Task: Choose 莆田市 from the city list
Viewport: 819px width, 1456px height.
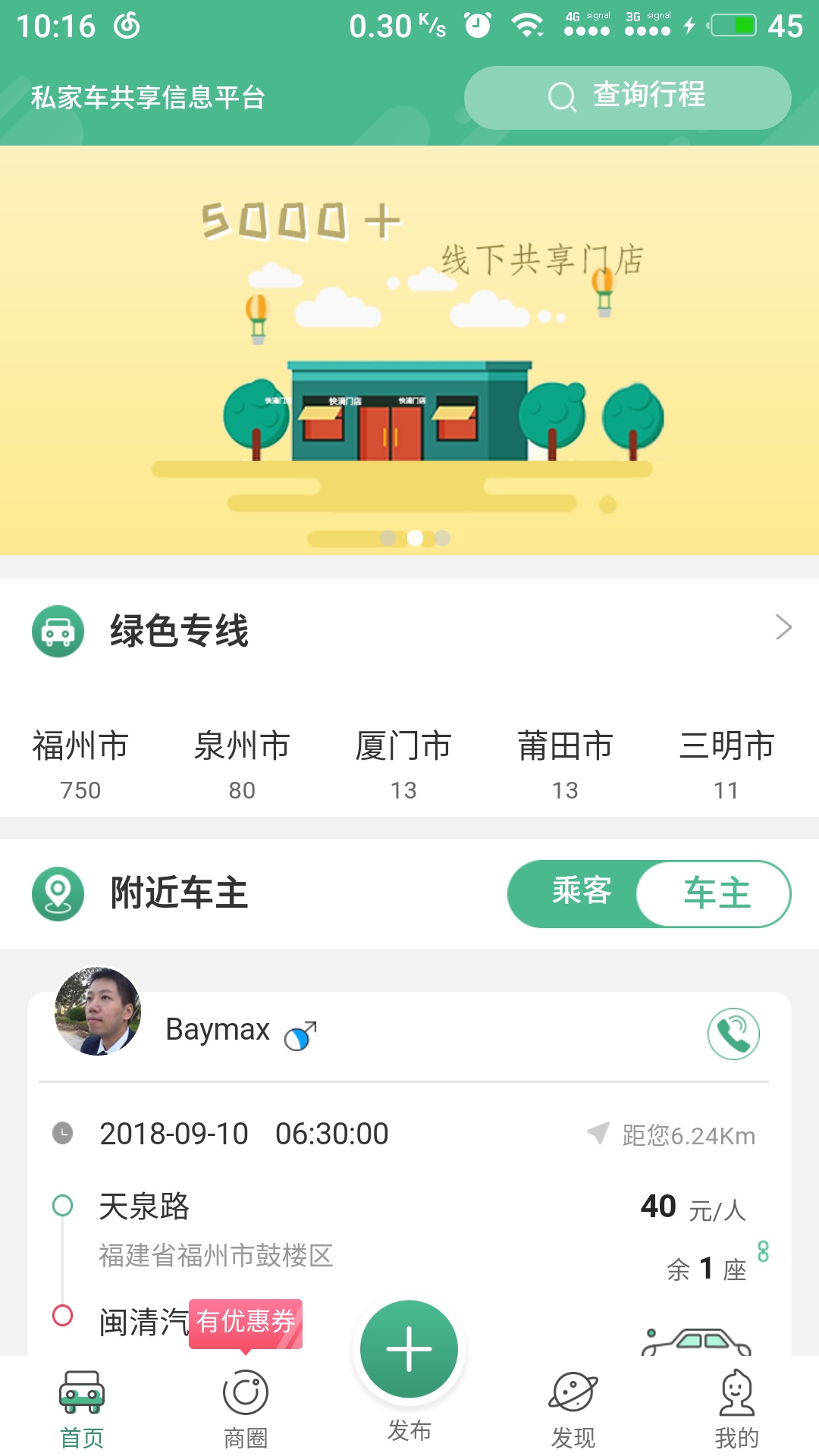Action: coord(565,763)
